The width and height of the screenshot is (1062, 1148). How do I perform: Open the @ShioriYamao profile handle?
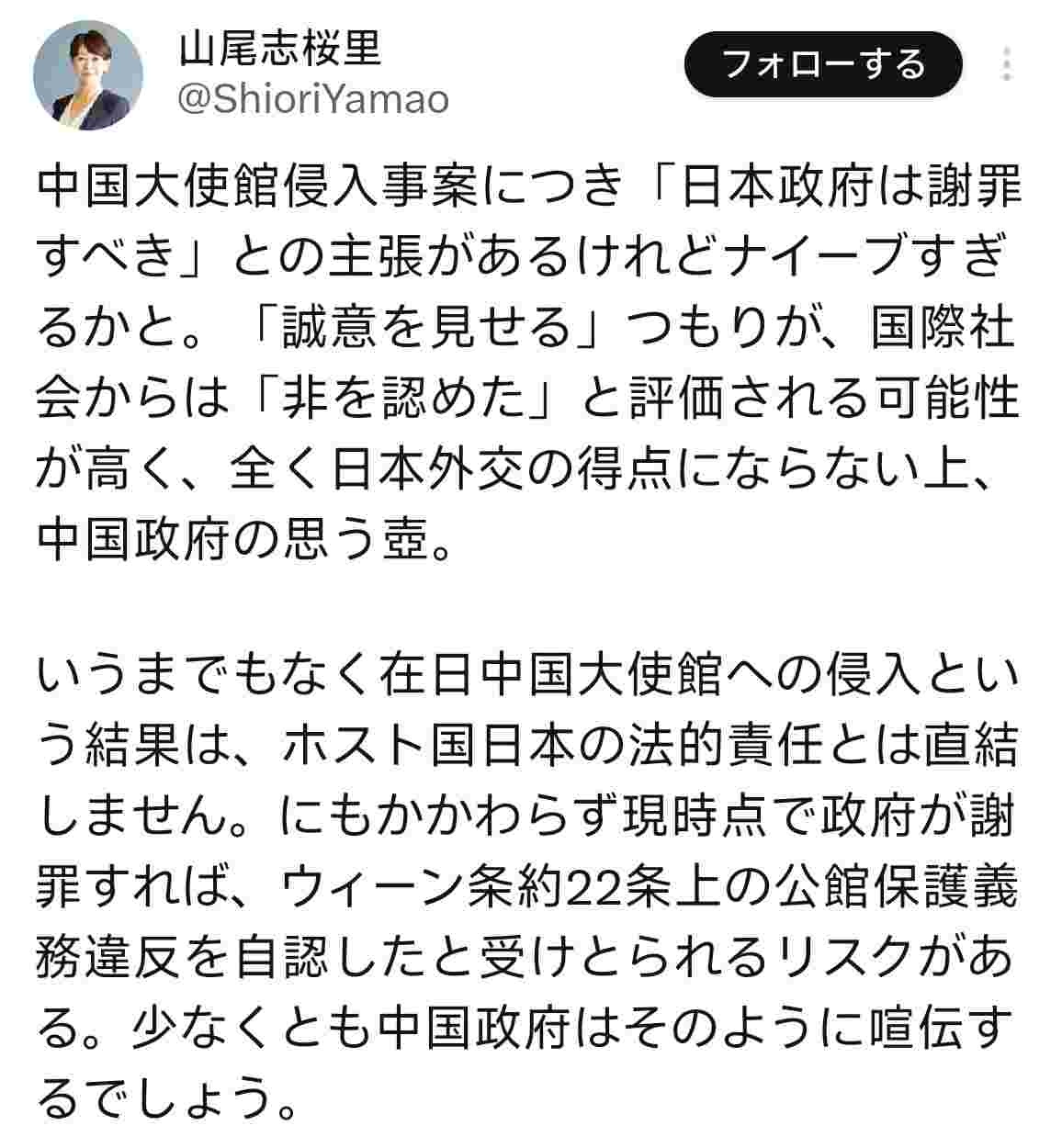pyautogui.click(x=312, y=98)
